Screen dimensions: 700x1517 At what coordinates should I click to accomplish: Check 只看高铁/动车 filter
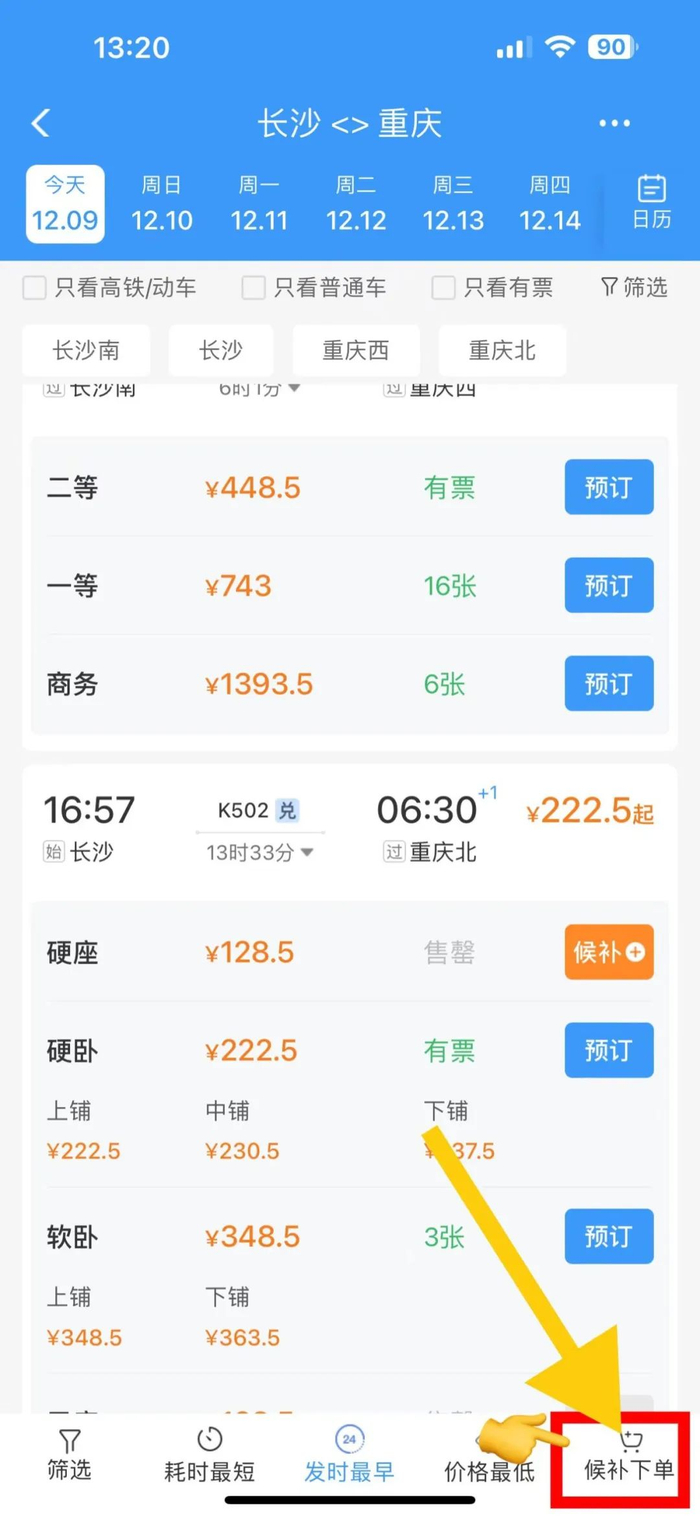35,289
